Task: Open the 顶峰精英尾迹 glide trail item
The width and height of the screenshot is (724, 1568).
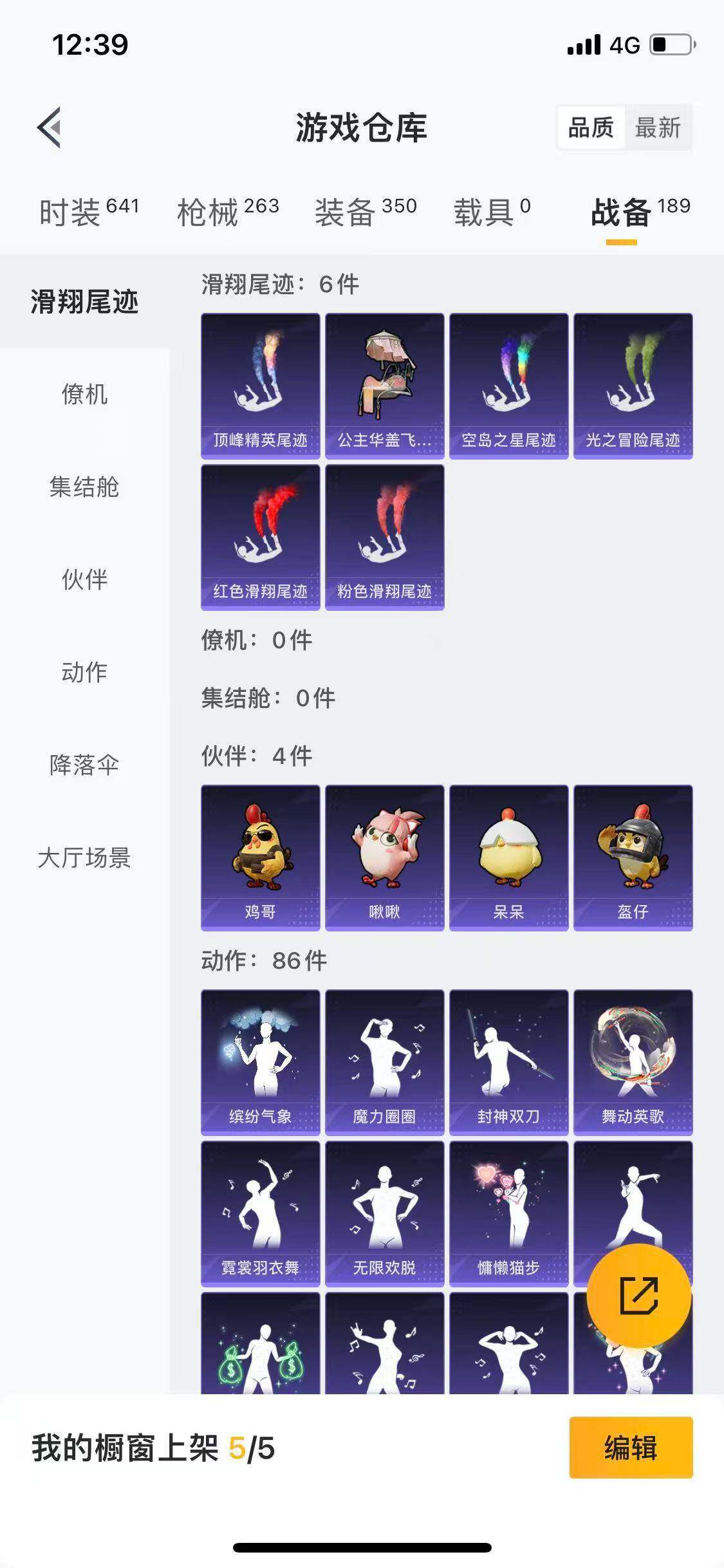Action: pos(260,385)
